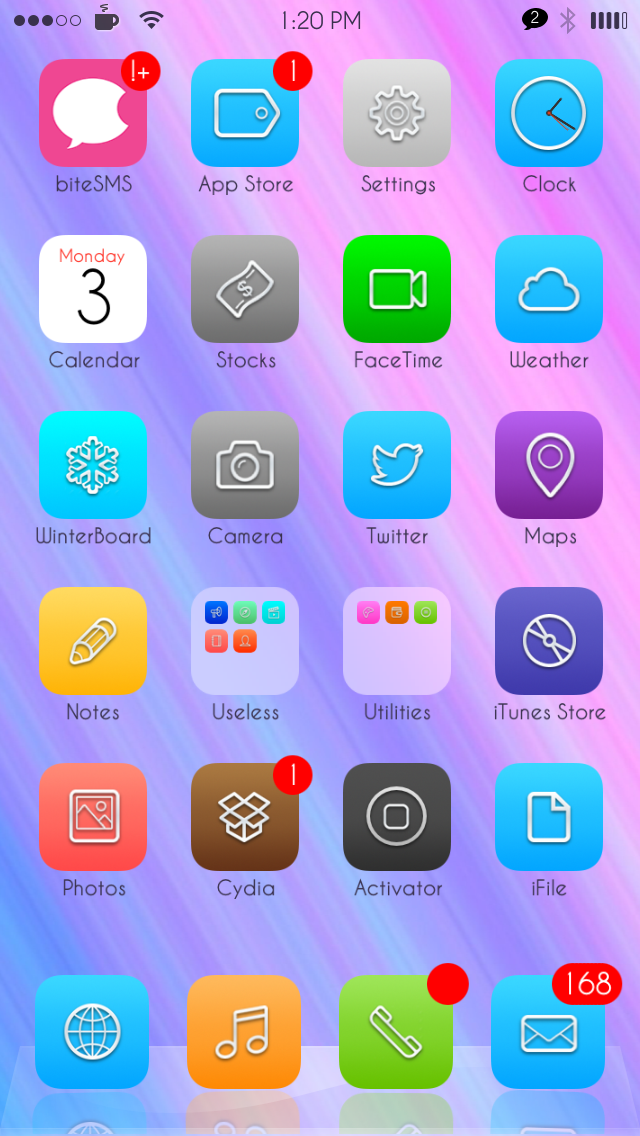Open the Notes app
Screen dimensions: 640x1136
(x=93, y=641)
